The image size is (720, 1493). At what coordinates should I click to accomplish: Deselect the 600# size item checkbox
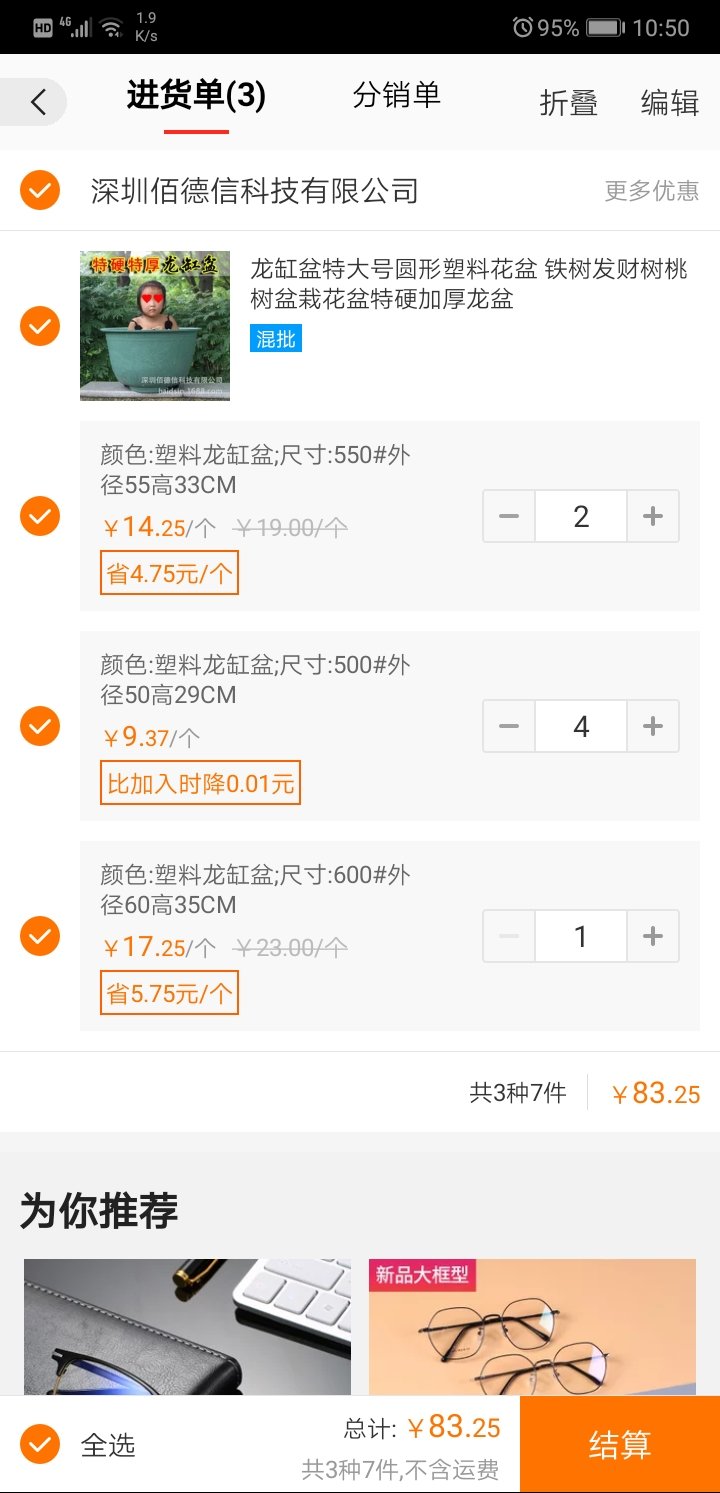(x=40, y=936)
